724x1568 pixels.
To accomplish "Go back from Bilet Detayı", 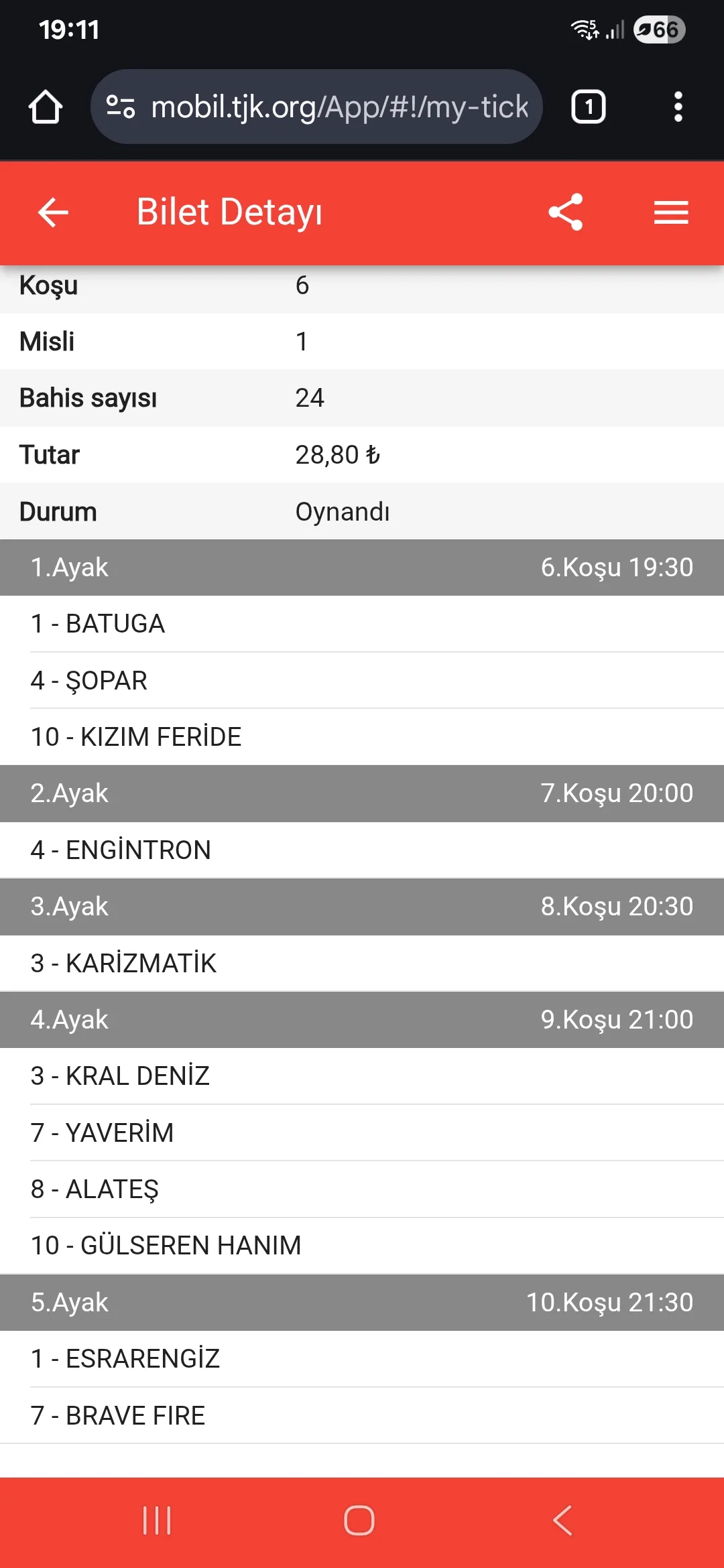I will [x=53, y=212].
